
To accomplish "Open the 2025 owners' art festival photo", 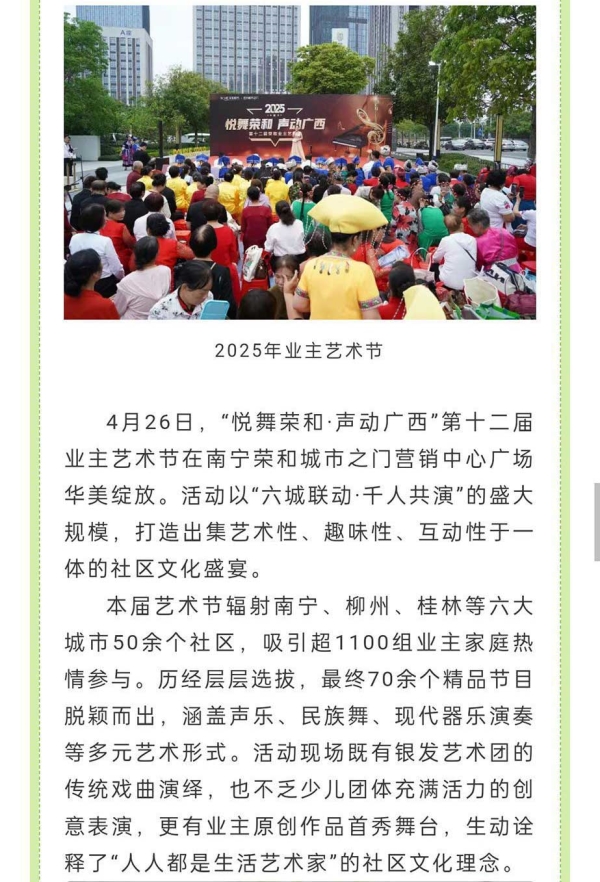I will 299,163.
